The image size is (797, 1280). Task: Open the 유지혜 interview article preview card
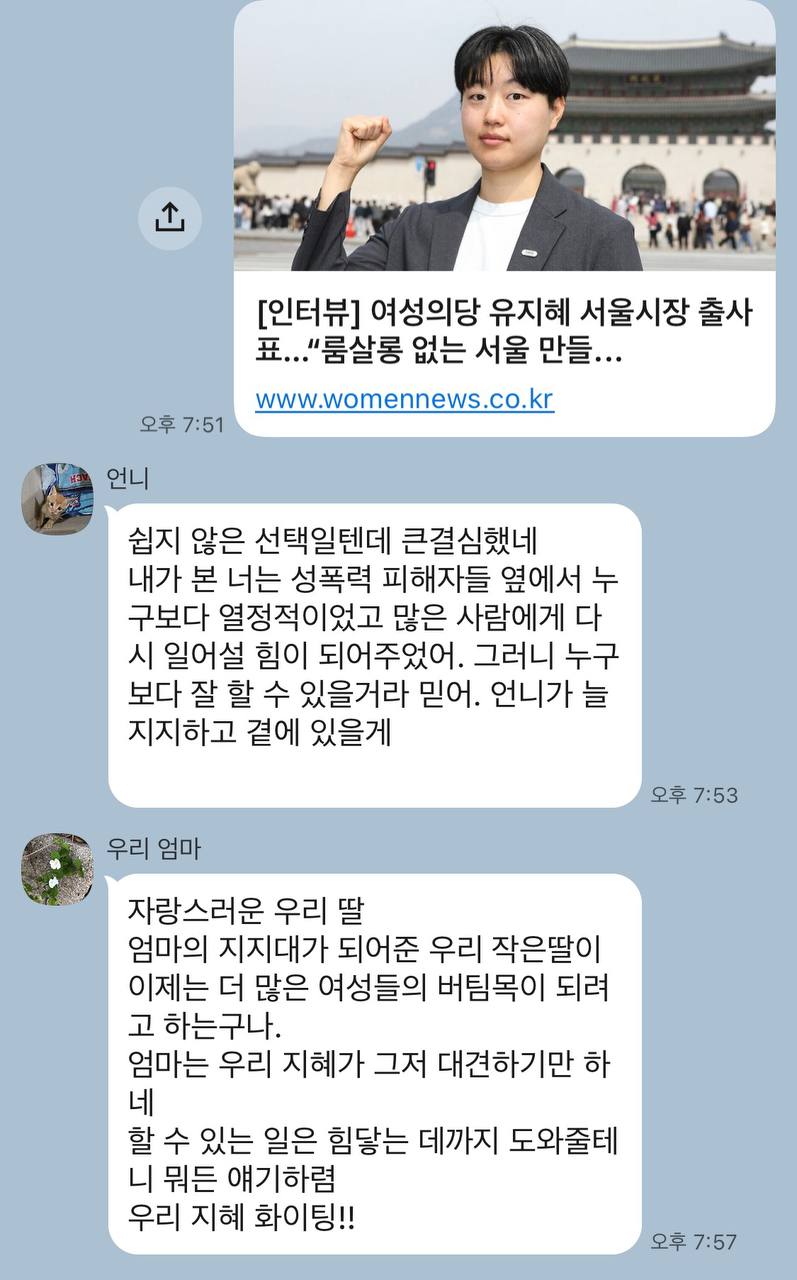(504, 200)
